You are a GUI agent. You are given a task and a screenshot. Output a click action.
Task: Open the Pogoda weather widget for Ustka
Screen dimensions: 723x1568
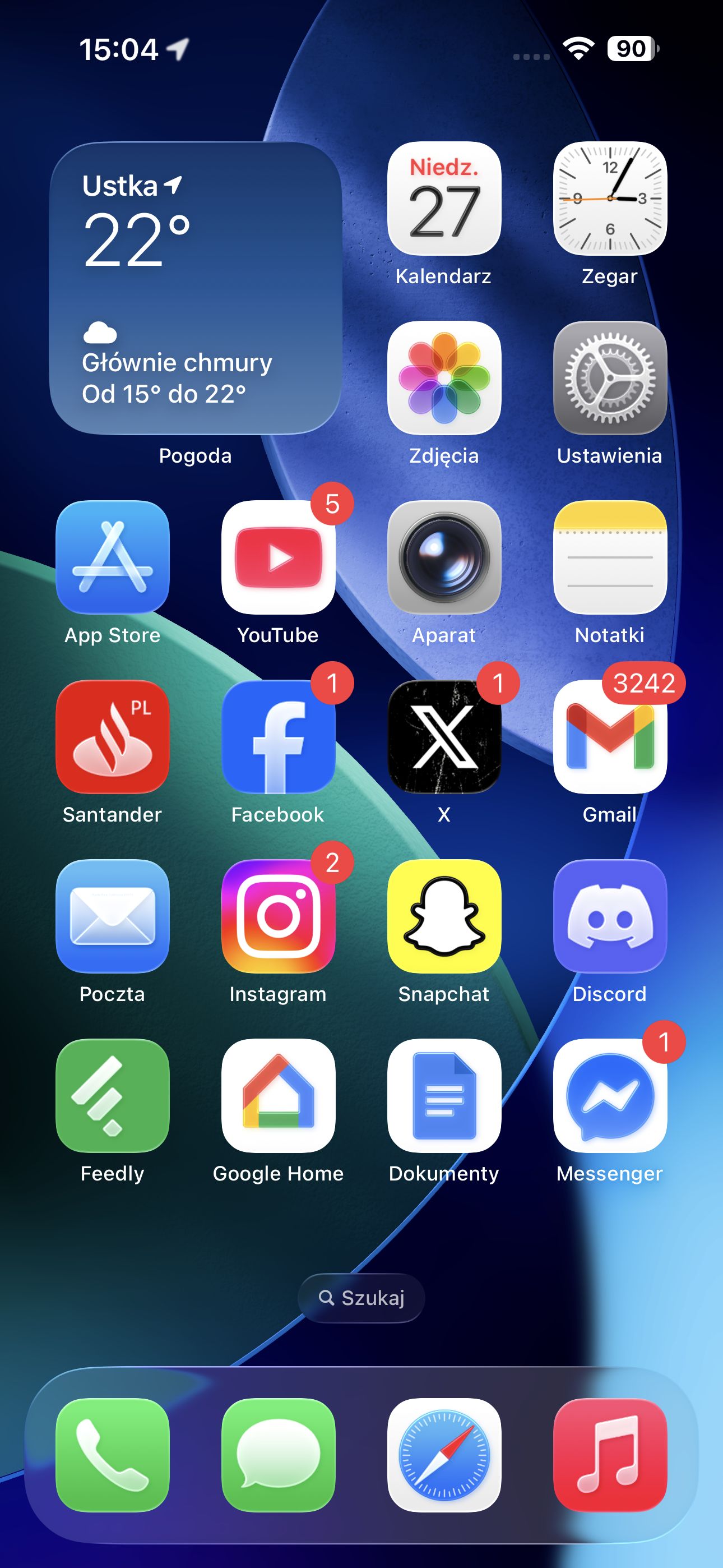[196, 288]
